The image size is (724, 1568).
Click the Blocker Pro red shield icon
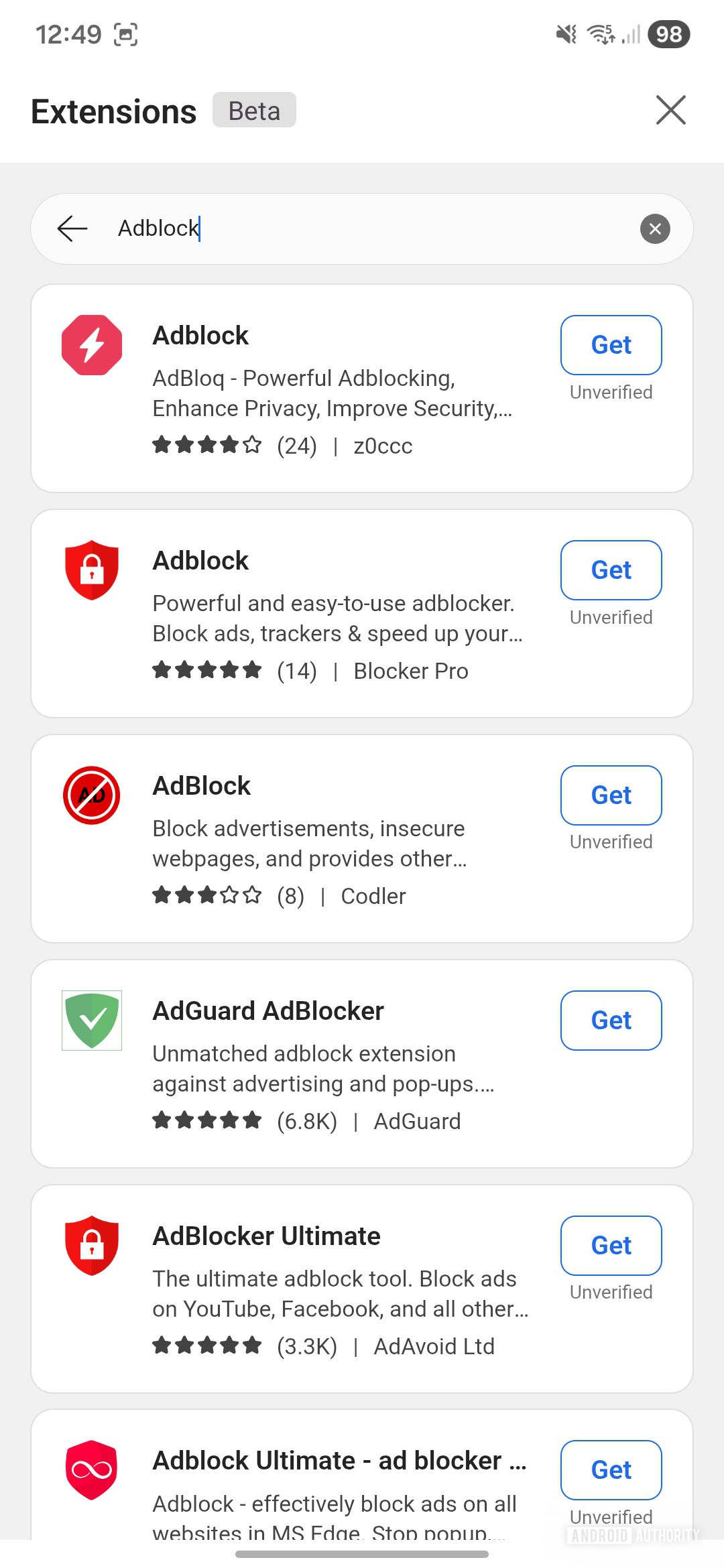click(x=92, y=570)
